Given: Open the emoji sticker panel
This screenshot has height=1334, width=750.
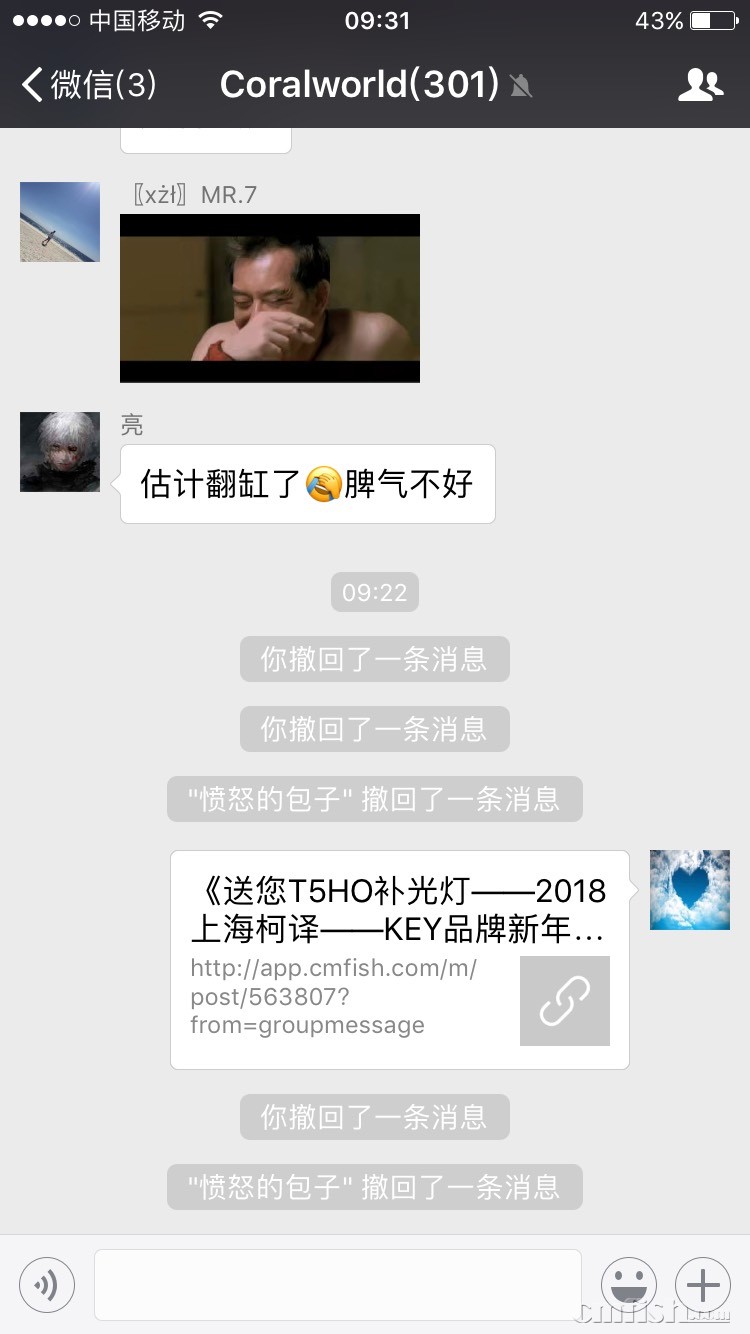Looking at the screenshot, I should click(x=629, y=1284).
